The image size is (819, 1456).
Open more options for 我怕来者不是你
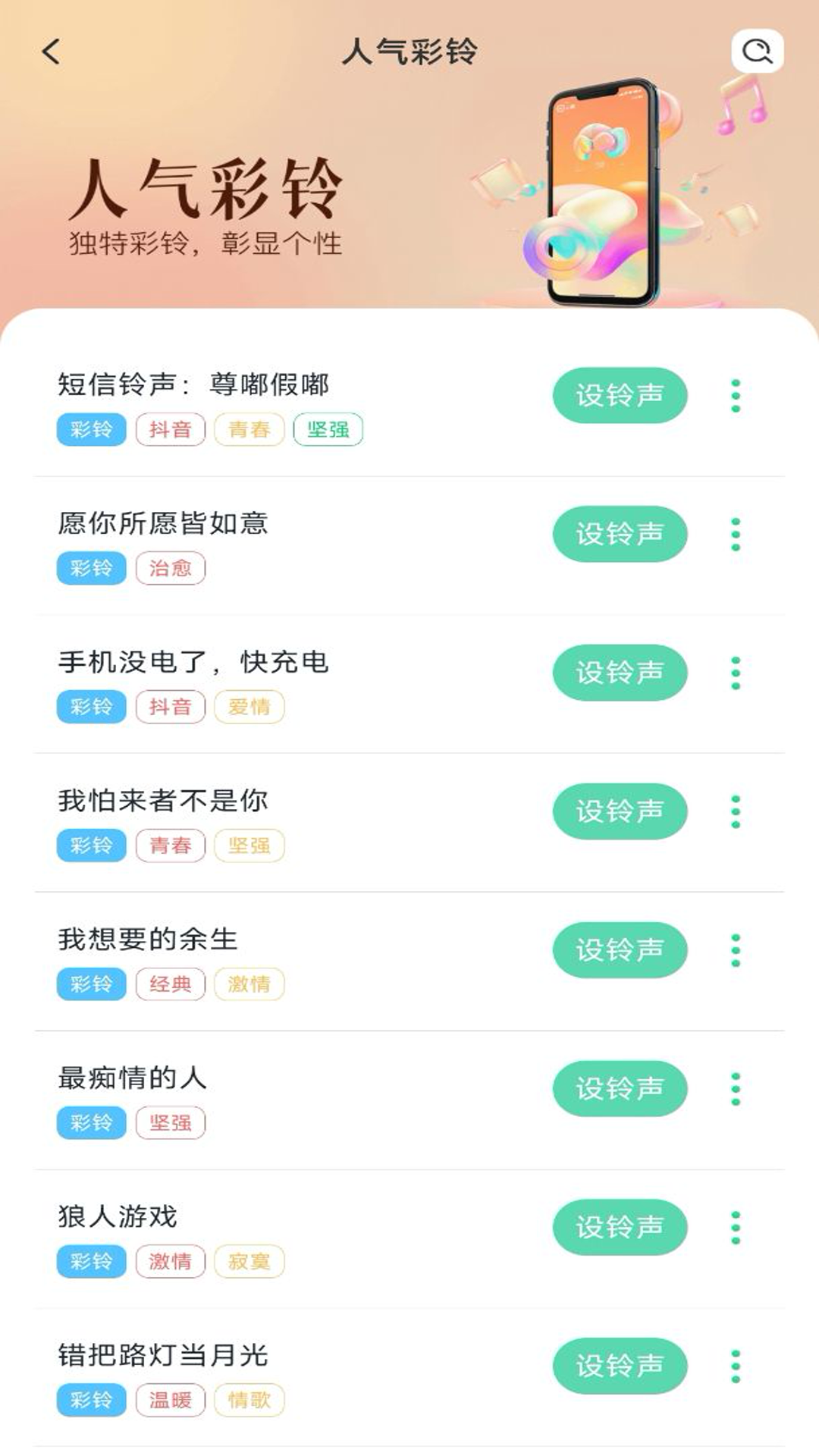coord(733,811)
